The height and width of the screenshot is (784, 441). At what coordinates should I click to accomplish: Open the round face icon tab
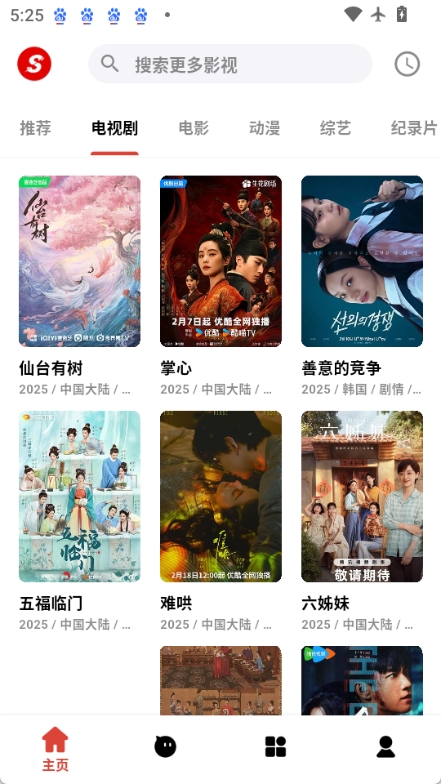tap(165, 746)
